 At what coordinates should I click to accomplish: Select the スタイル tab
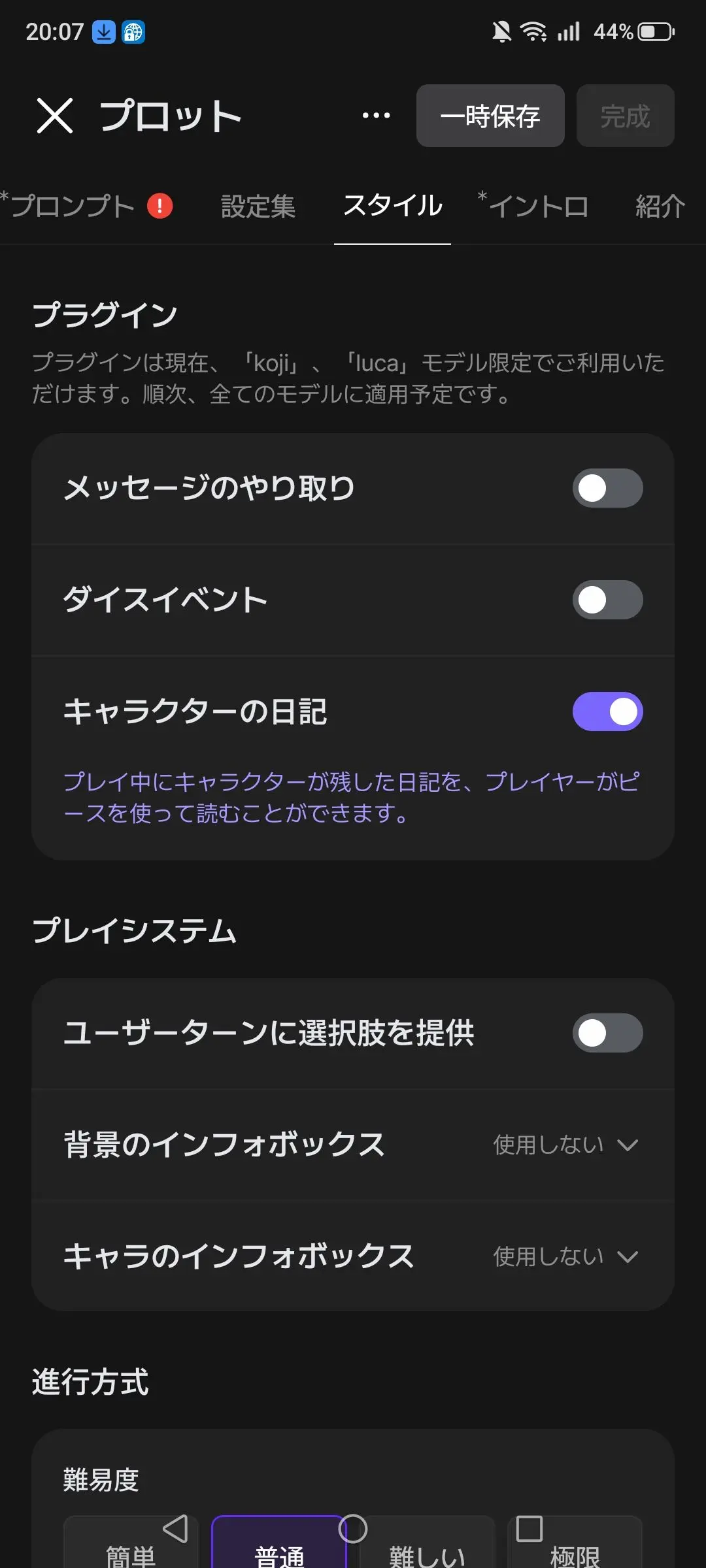point(392,206)
